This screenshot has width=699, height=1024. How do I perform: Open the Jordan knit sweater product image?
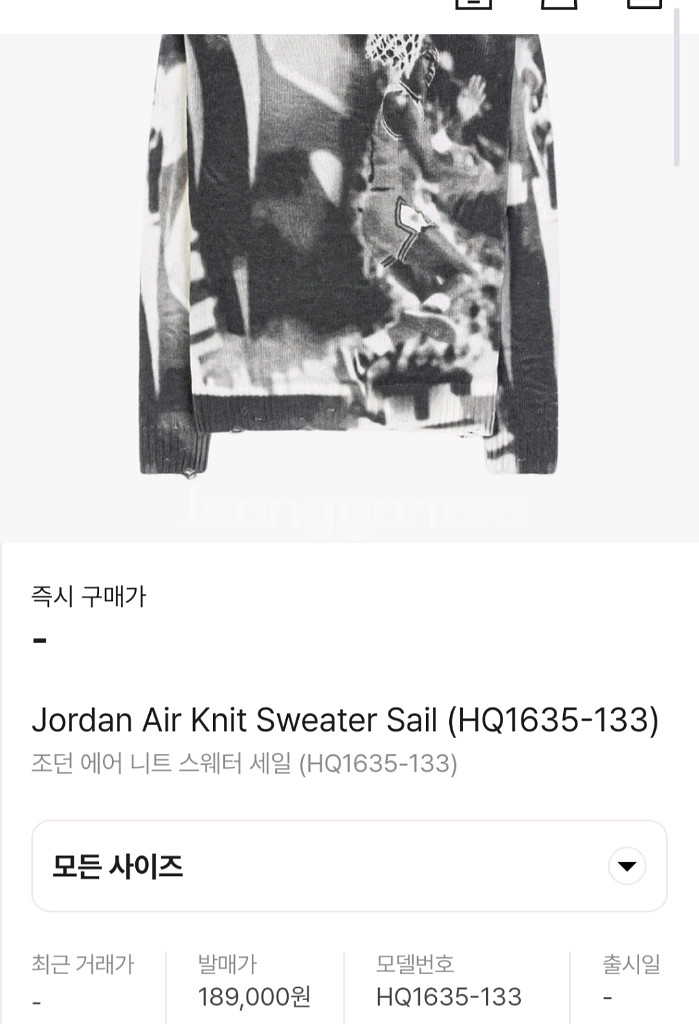[x=349, y=260]
